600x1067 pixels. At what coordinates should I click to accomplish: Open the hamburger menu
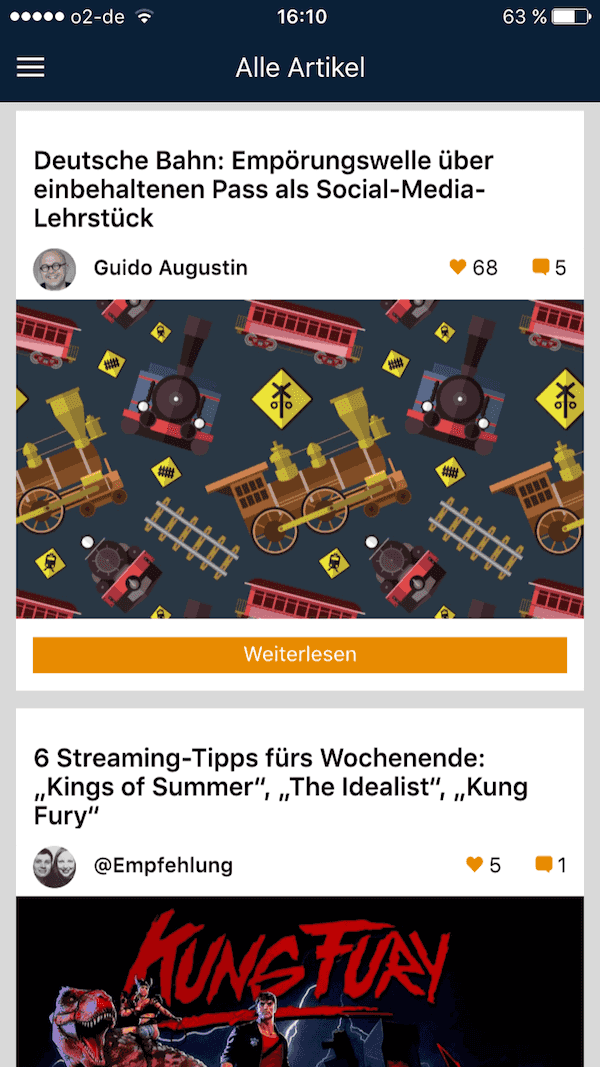pyautogui.click(x=31, y=67)
